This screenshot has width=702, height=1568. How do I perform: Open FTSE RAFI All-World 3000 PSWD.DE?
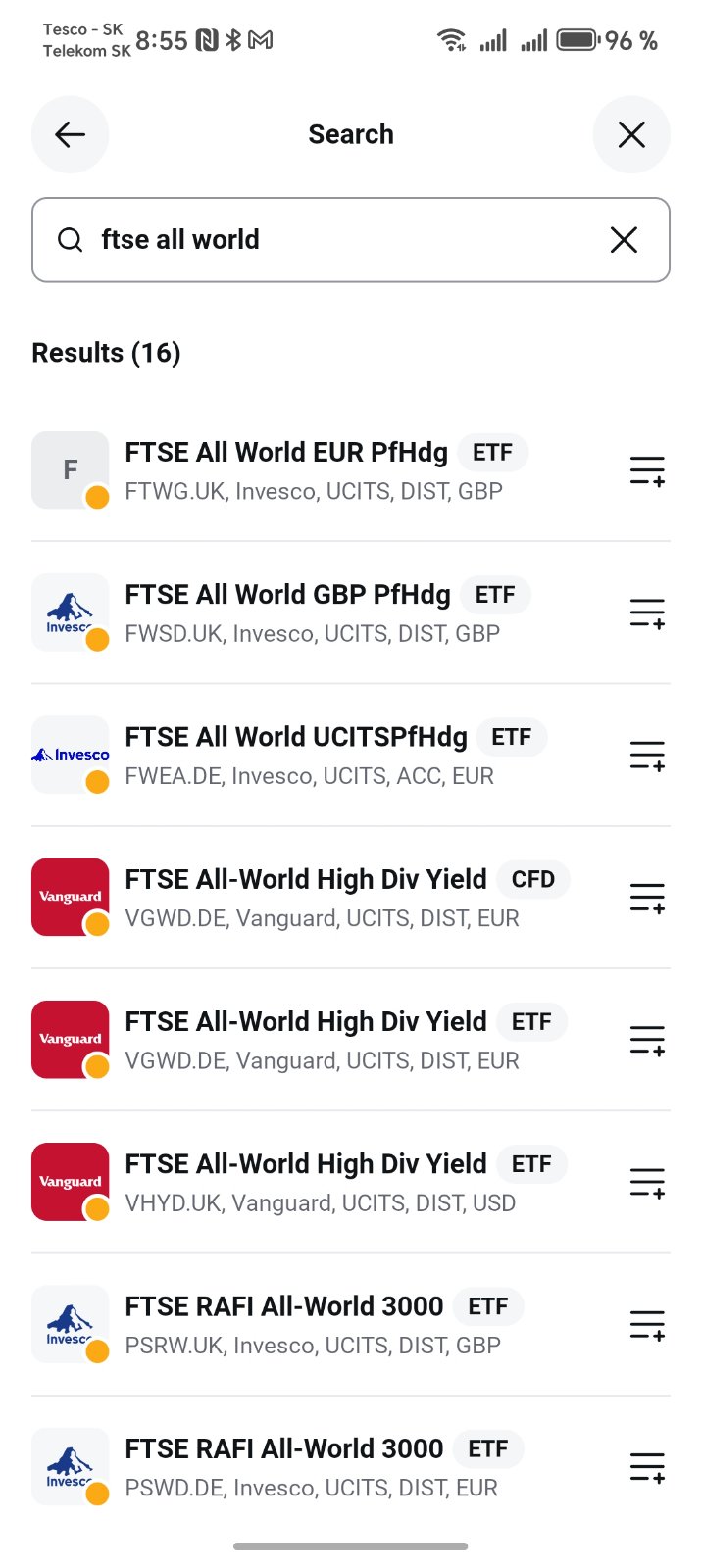click(x=314, y=1467)
